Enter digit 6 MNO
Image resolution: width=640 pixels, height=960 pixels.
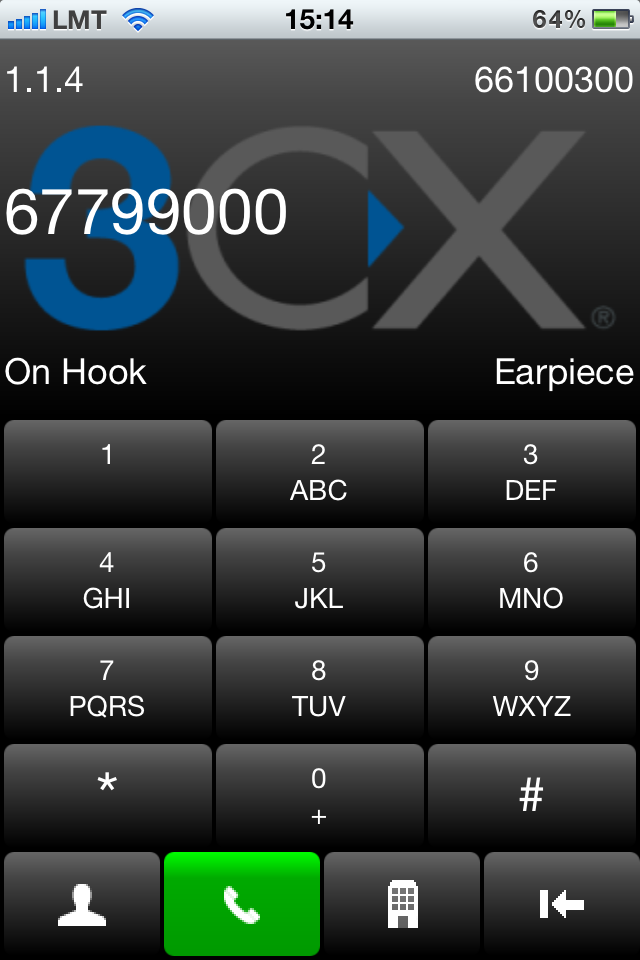click(531, 579)
